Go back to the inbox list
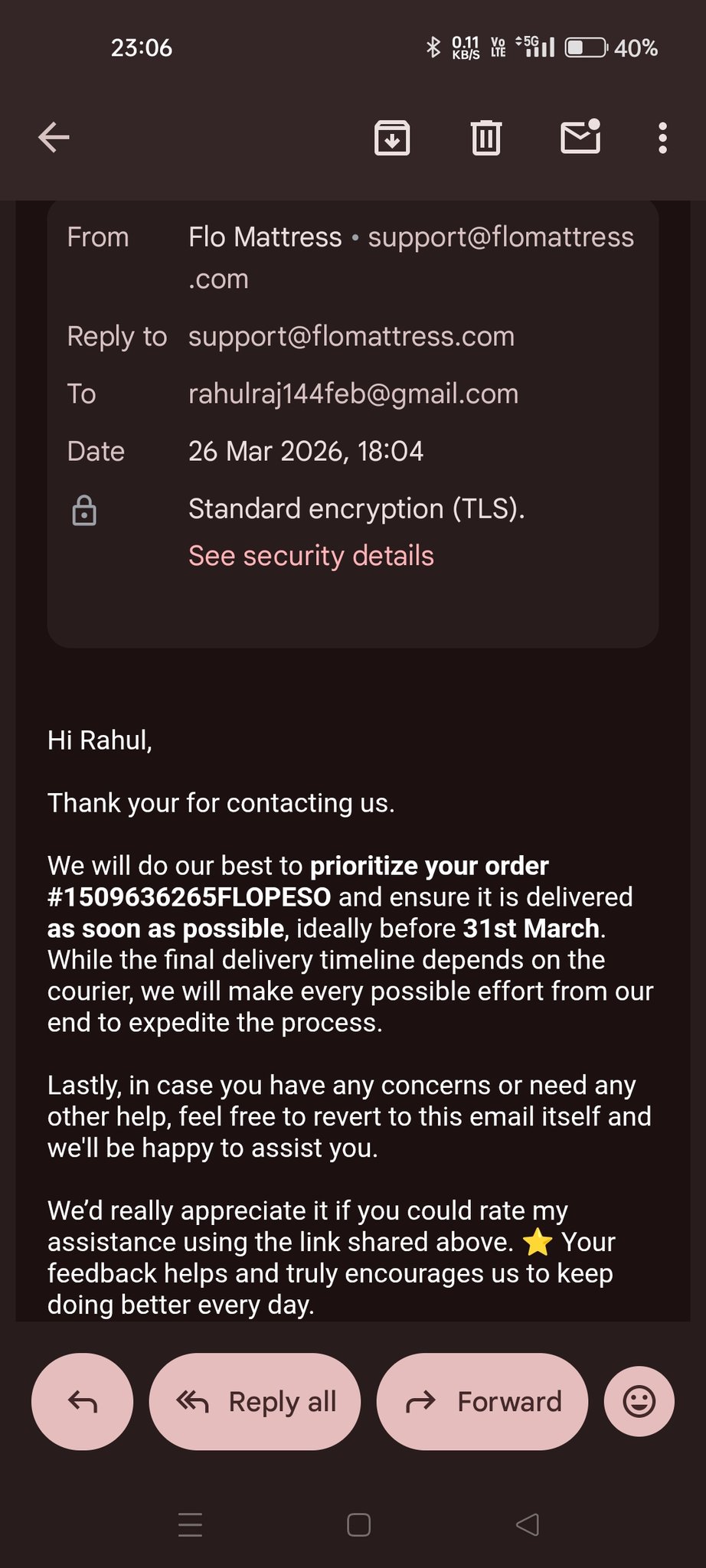The width and height of the screenshot is (706, 1568). [x=54, y=138]
